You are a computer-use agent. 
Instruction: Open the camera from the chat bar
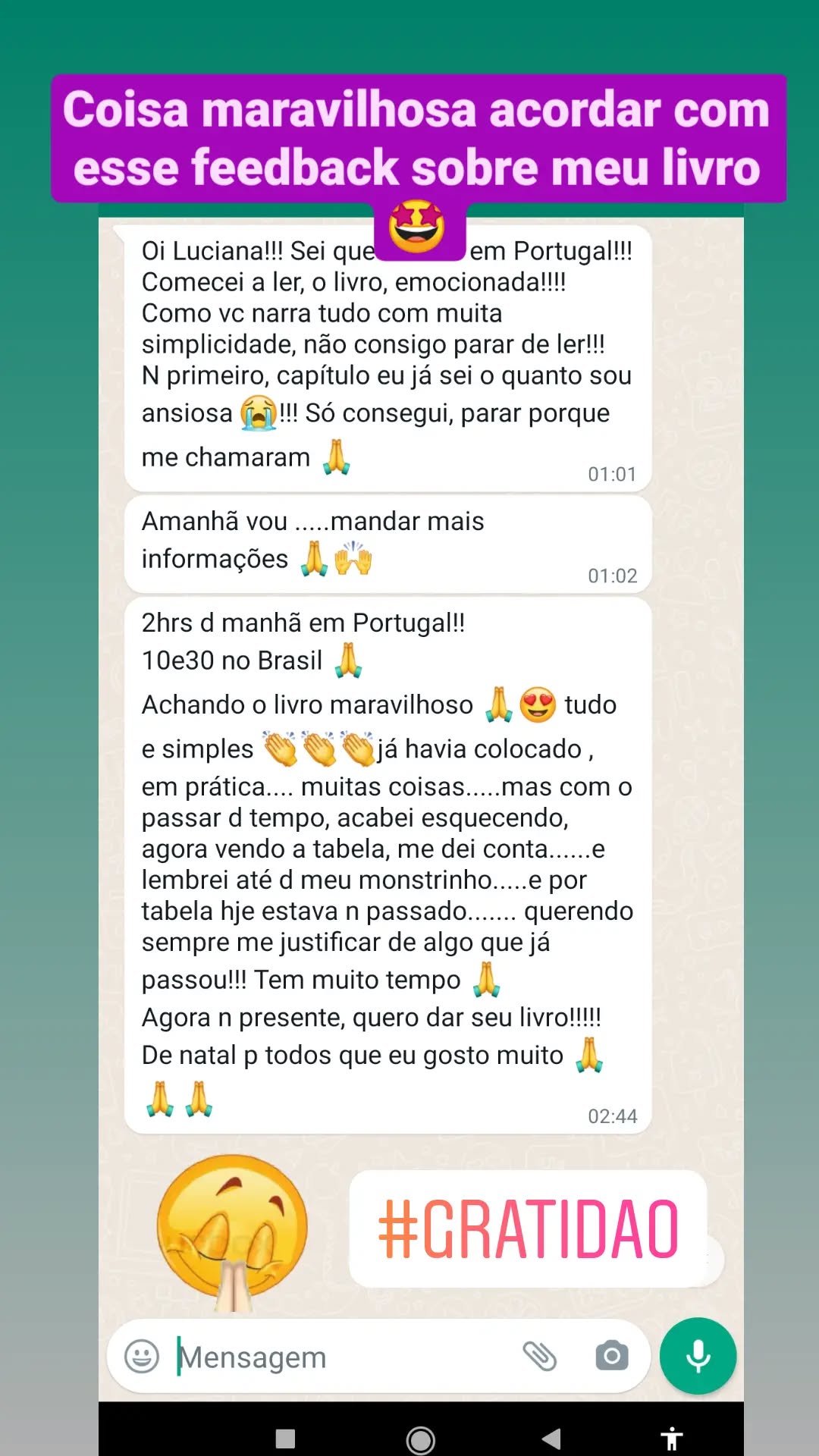click(611, 1356)
